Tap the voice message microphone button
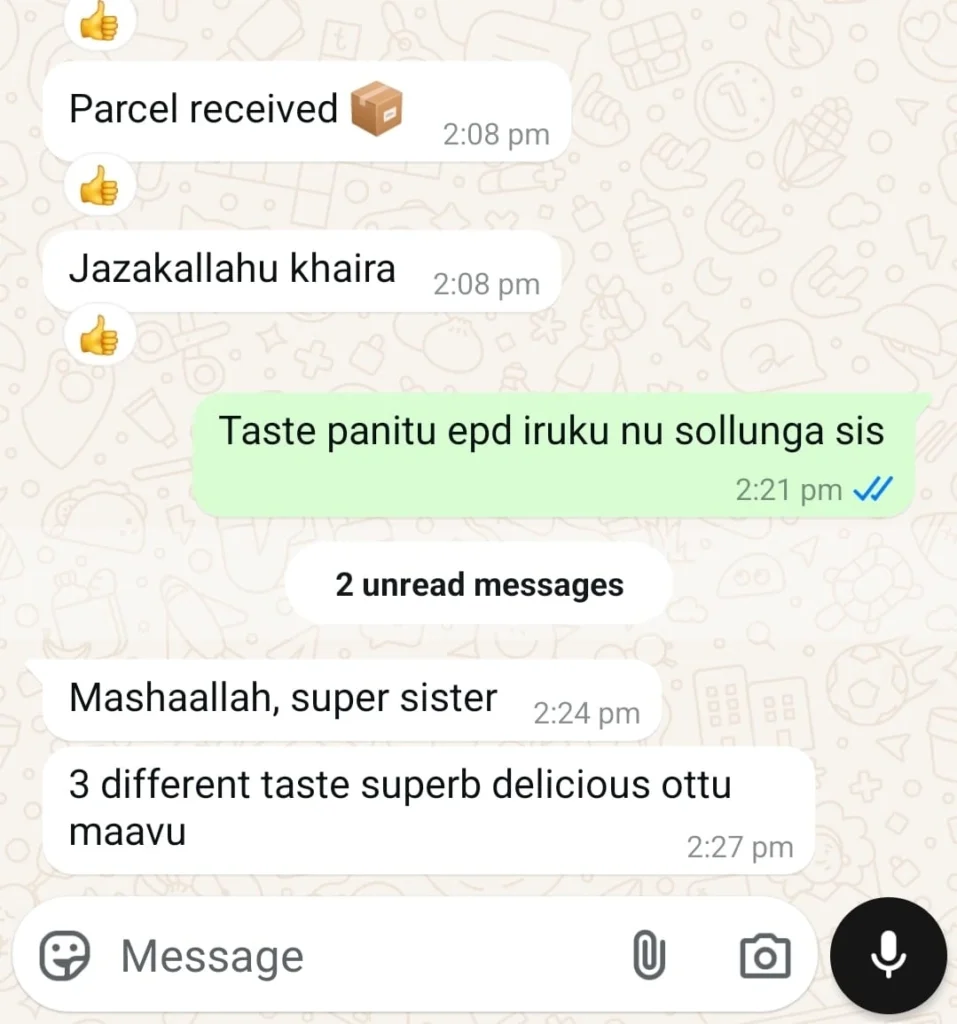The width and height of the screenshot is (957, 1024). tap(888, 956)
